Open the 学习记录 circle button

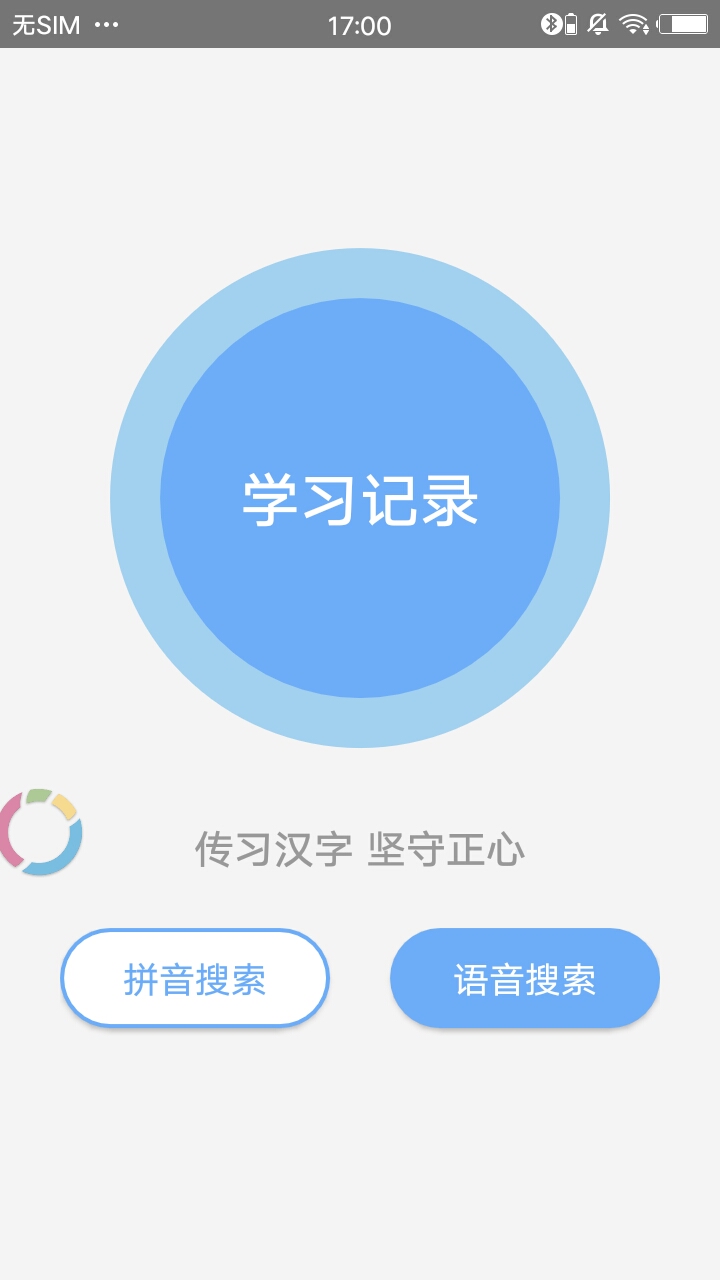[x=360, y=498]
